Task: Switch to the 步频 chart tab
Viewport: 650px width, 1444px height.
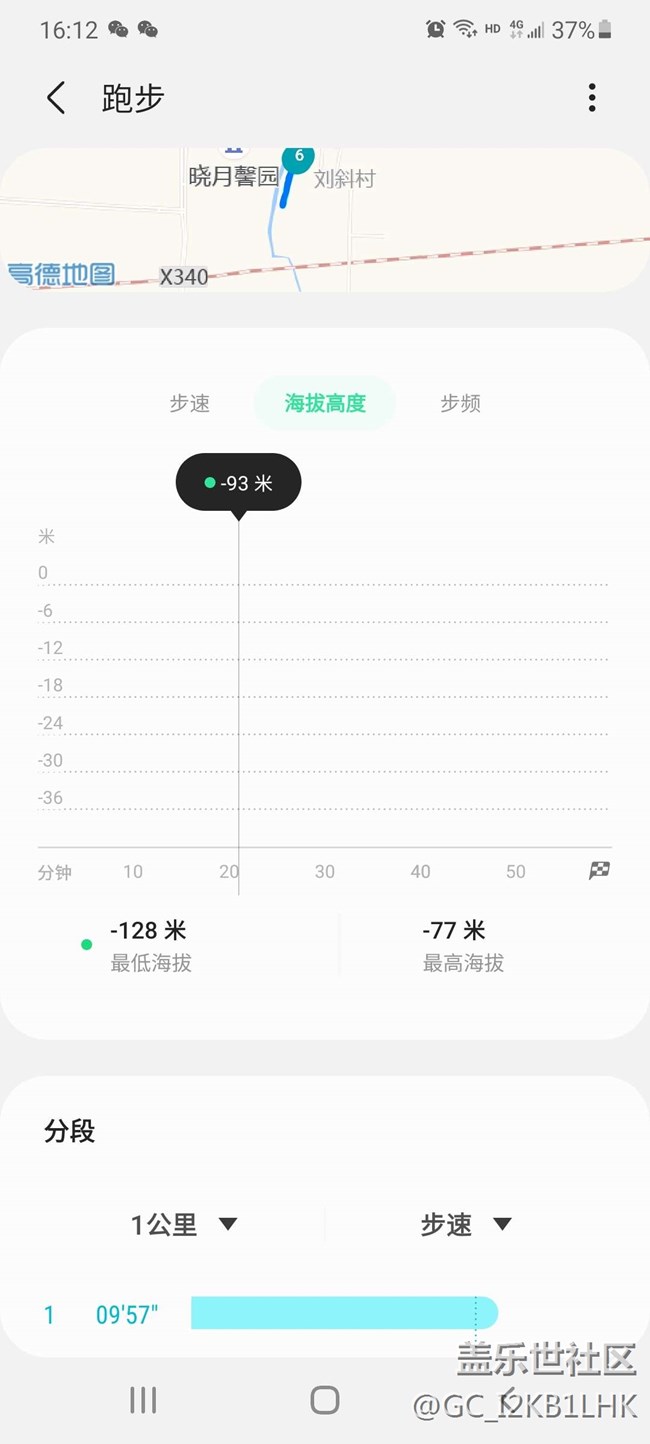Action: pos(460,403)
